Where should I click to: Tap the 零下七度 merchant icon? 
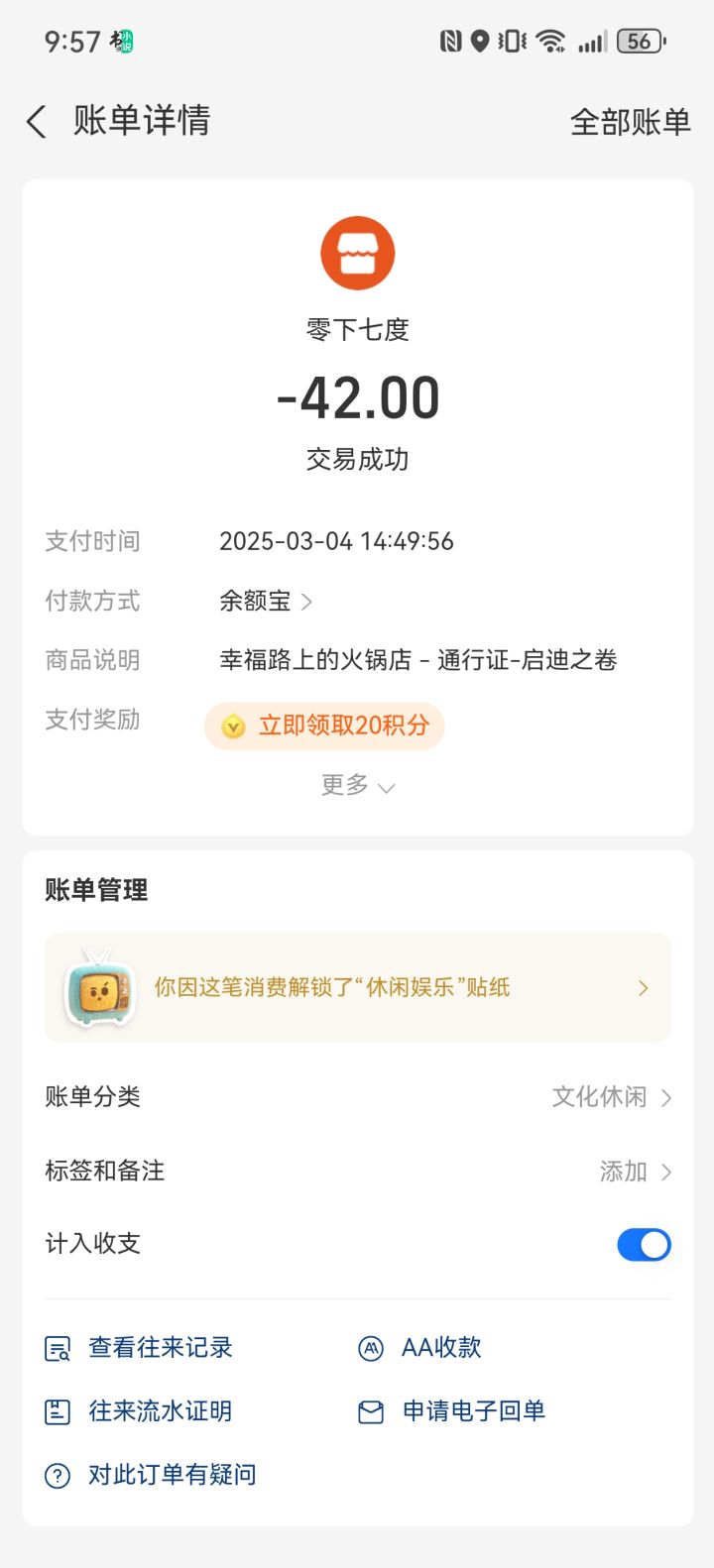pos(357,253)
